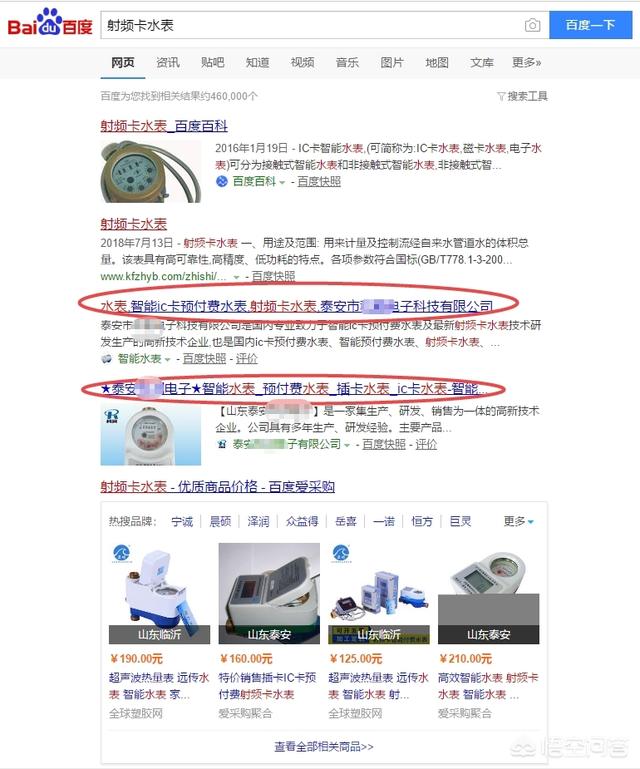Tap the 百度一下 search button
The height and width of the screenshot is (769, 640).
pyautogui.click(x=590, y=25)
